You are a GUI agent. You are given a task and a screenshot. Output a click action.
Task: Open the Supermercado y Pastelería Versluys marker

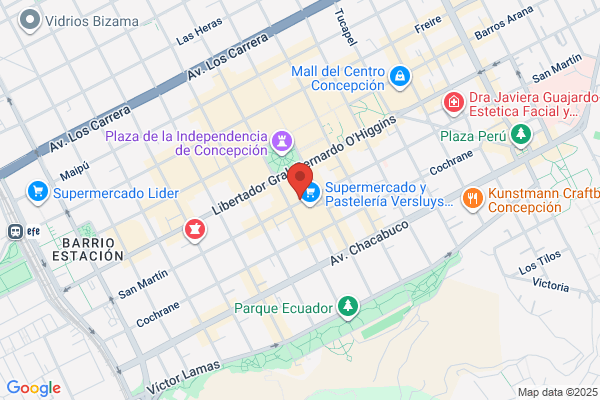pos(311,194)
